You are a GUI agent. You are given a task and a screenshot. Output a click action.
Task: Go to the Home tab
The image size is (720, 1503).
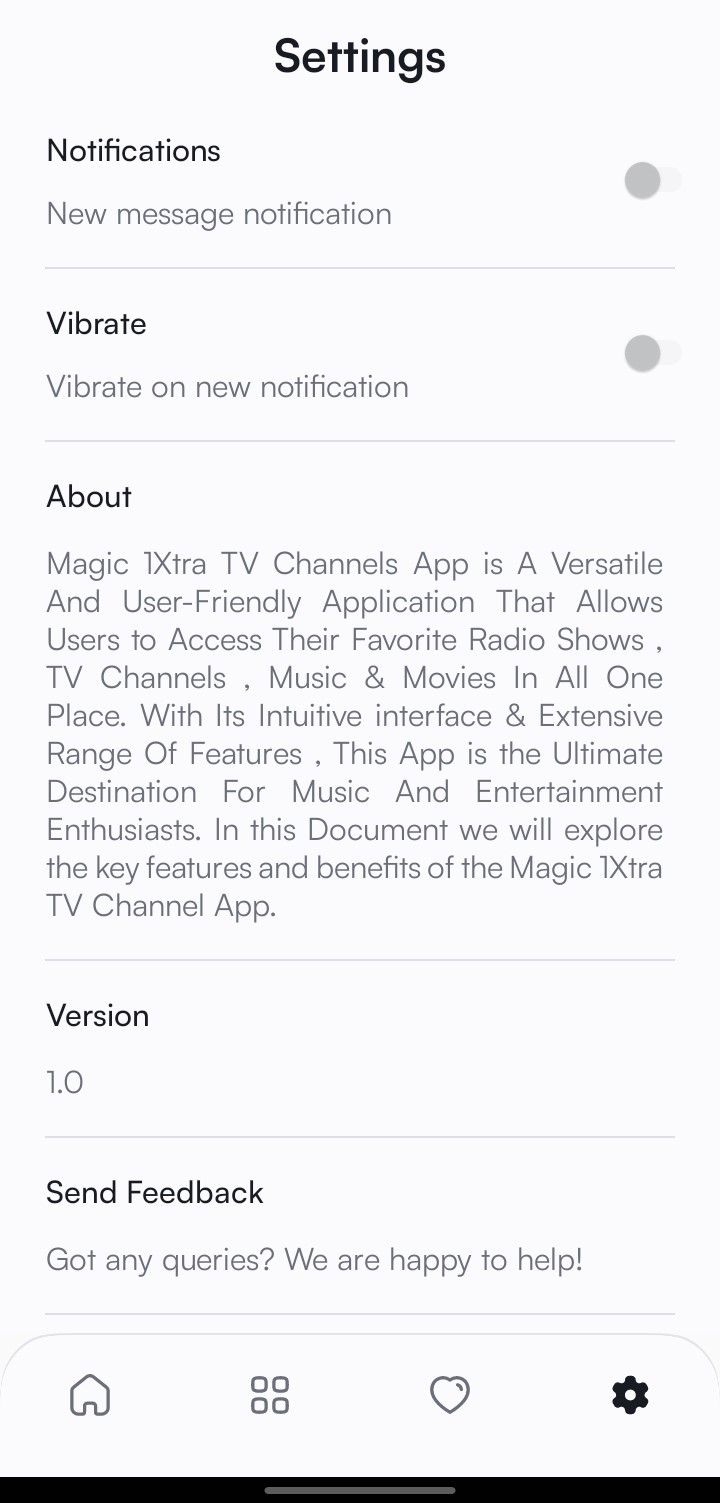click(x=90, y=1394)
